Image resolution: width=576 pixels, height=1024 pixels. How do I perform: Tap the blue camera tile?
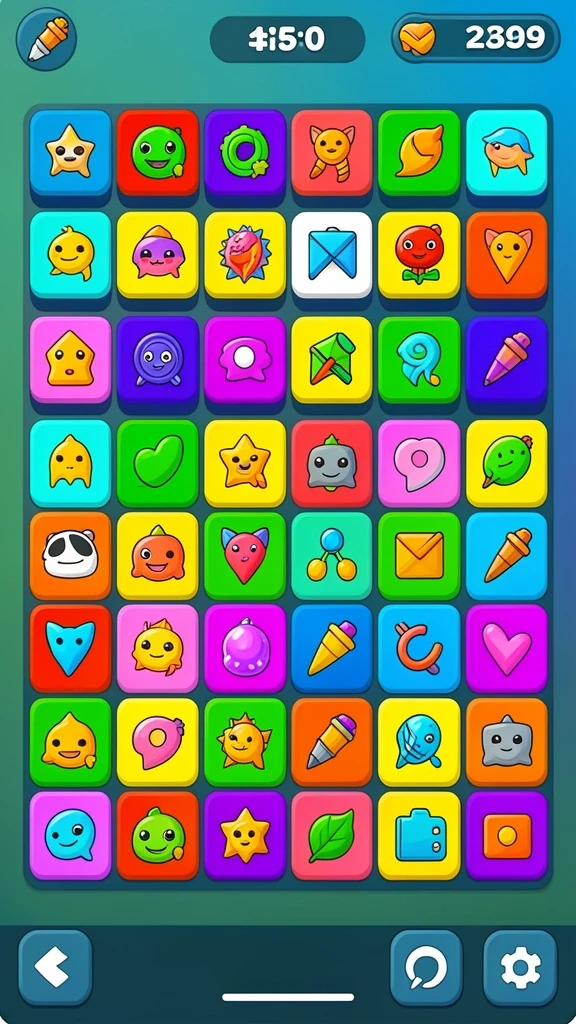pos(419,835)
